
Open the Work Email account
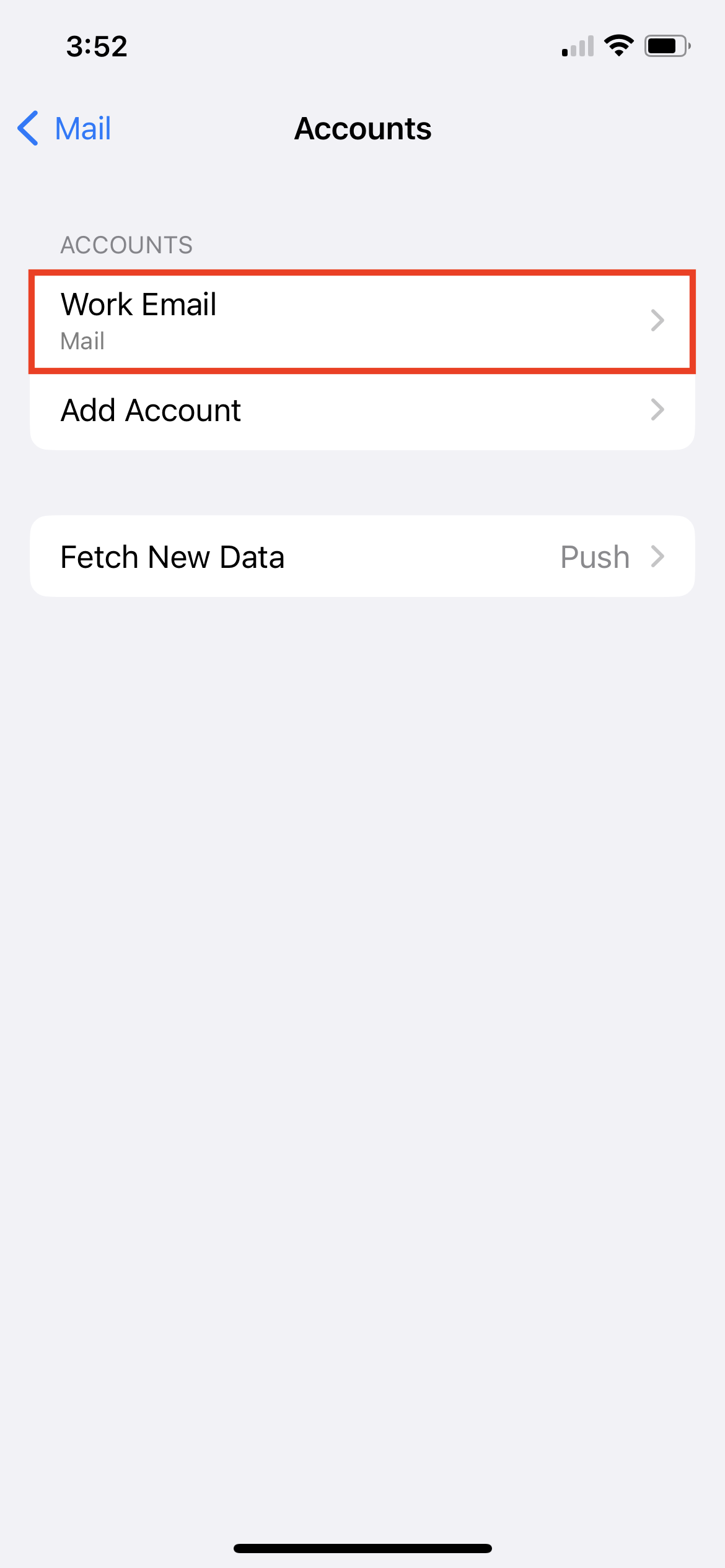tap(362, 321)
